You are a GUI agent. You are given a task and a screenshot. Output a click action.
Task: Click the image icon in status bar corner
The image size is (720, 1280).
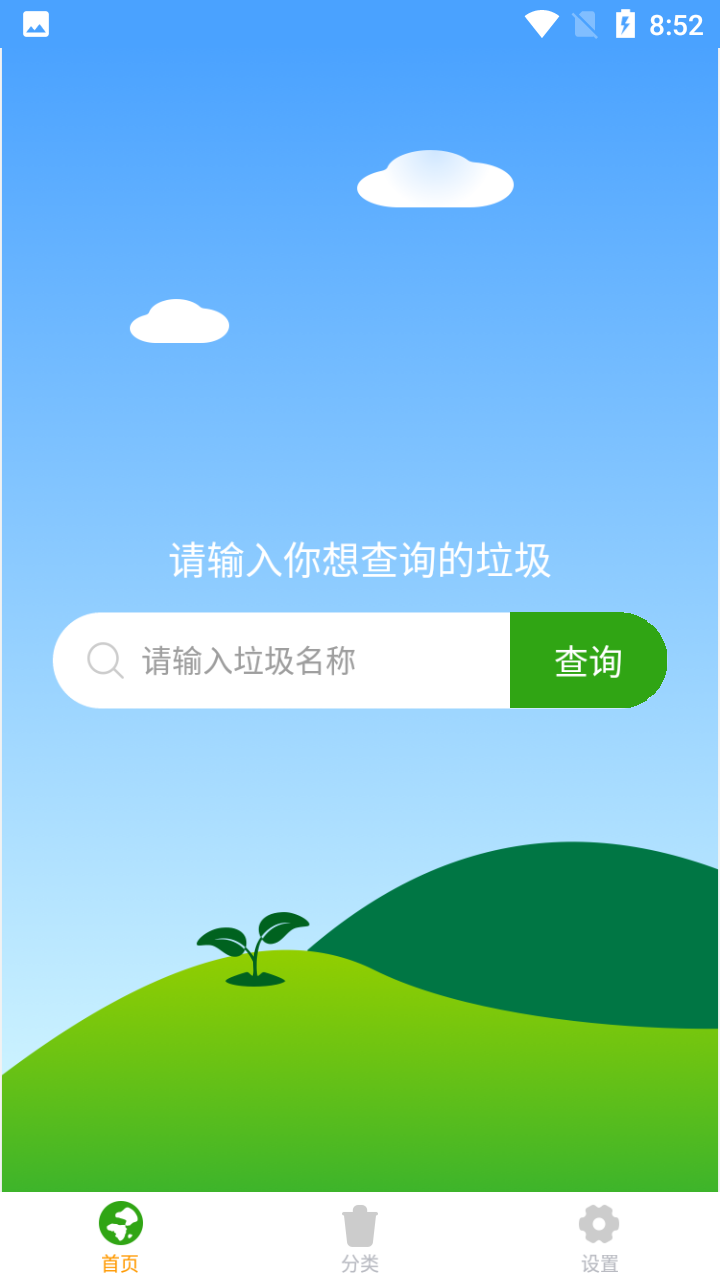(x=35, y=24)
